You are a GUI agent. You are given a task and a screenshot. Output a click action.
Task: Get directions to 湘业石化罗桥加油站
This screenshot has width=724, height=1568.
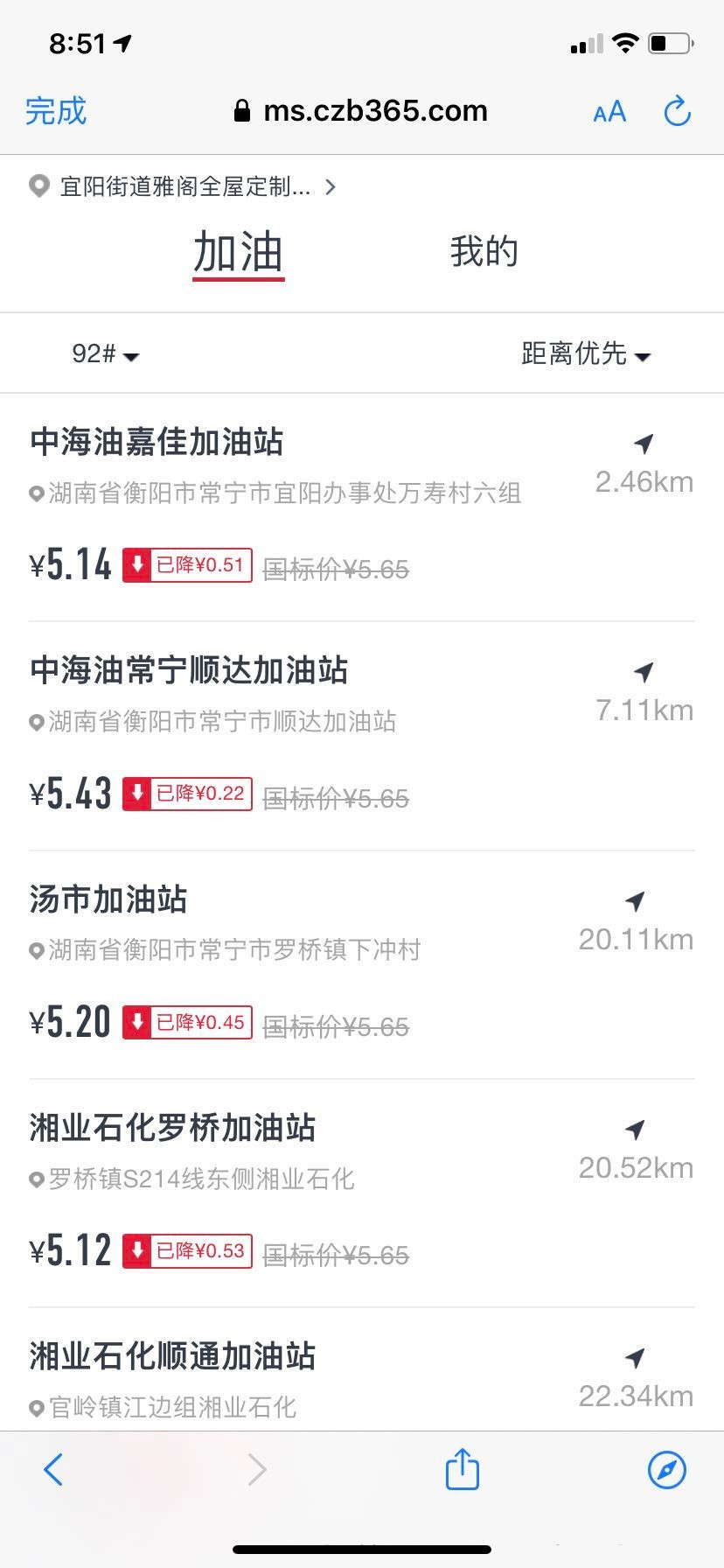click(636, 1150)
